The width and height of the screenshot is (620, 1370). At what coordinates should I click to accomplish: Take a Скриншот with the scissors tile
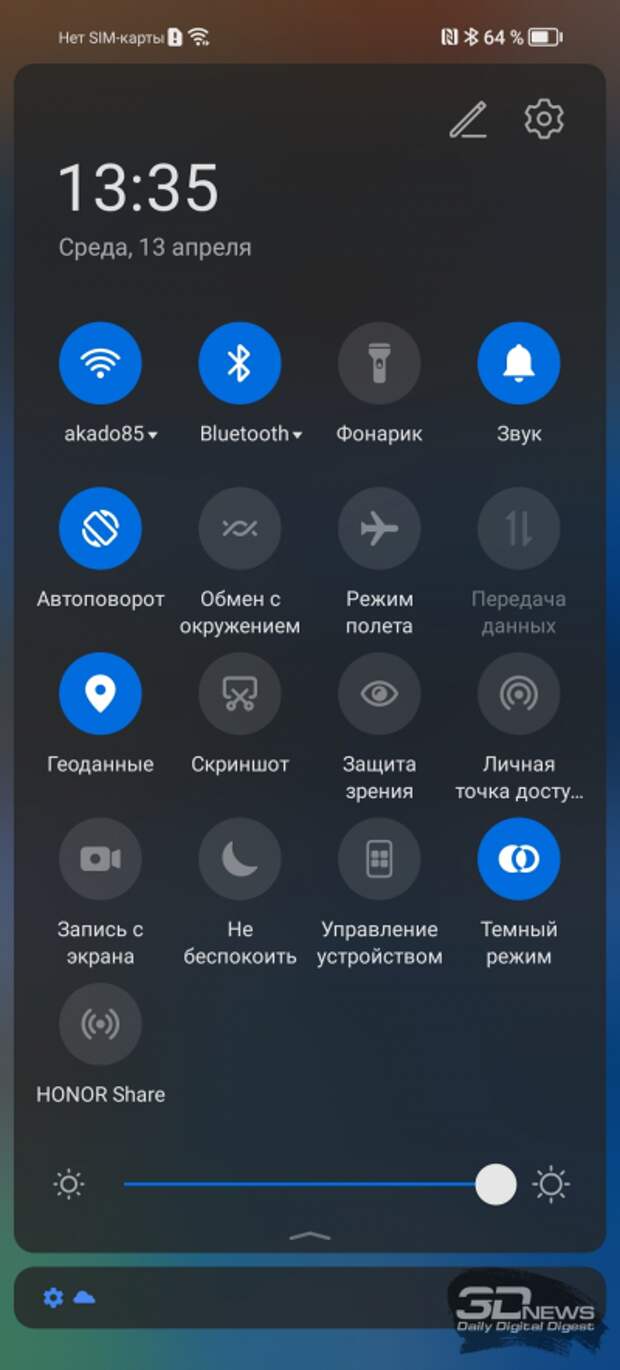pyautogui.click(x=239, y=694)
